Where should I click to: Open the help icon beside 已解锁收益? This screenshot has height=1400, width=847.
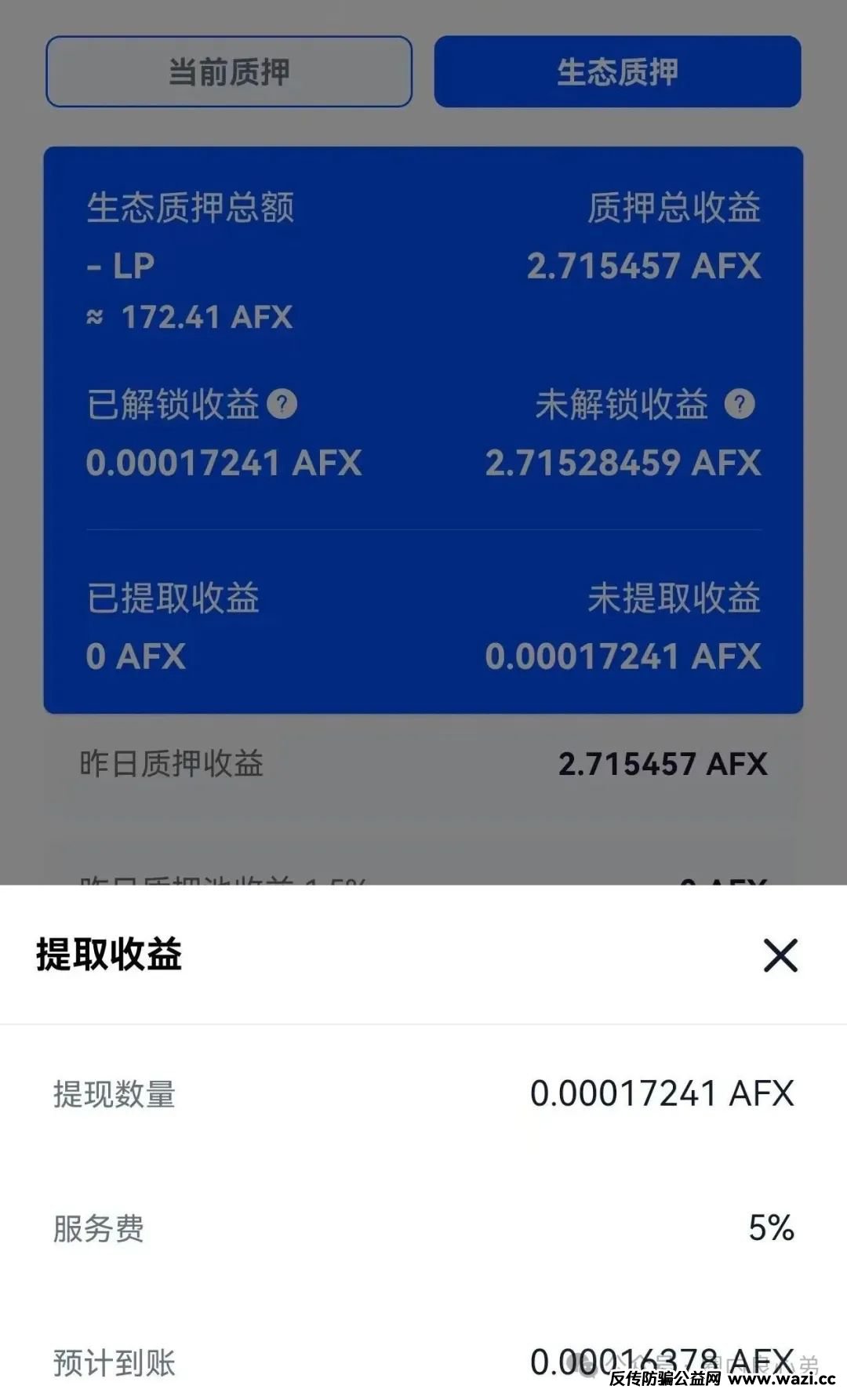point(282,405)
